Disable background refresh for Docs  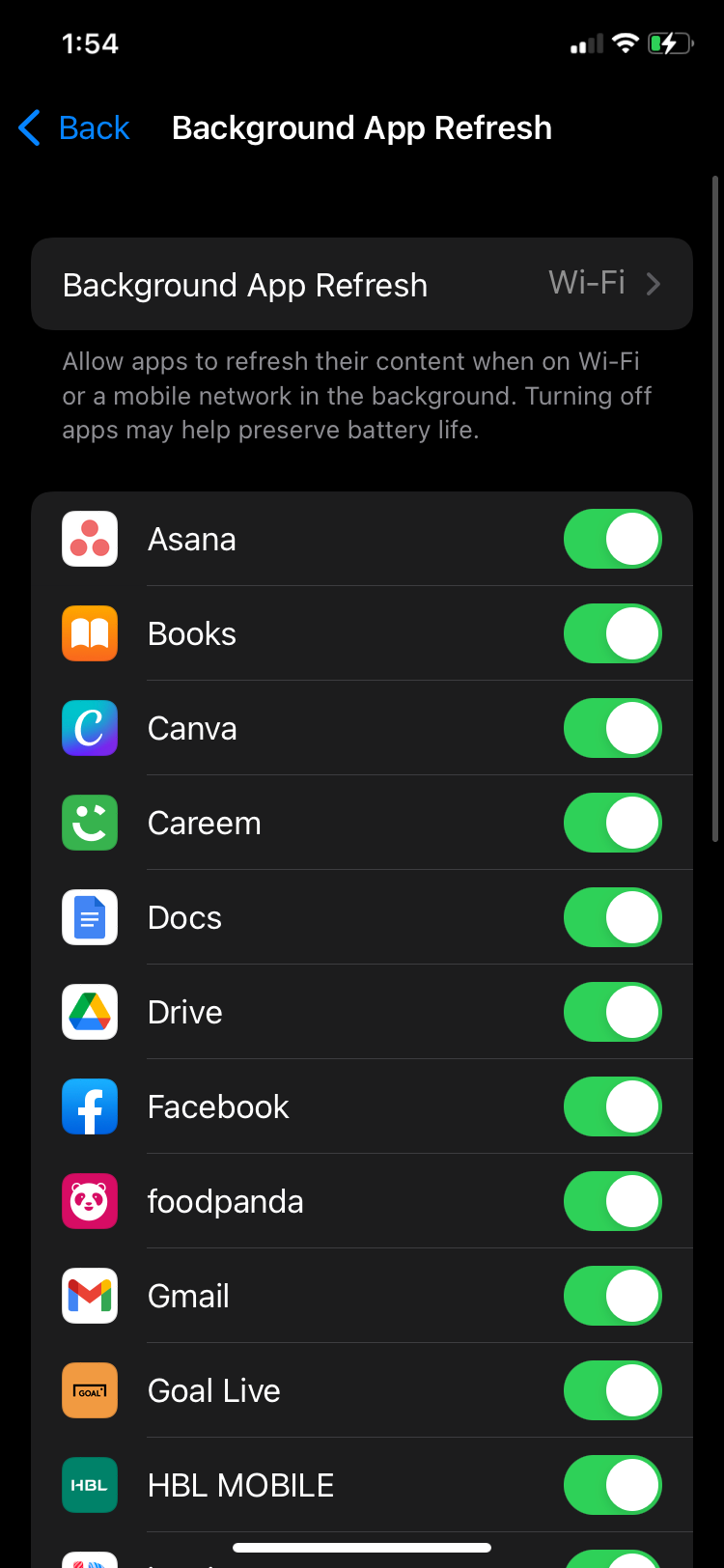coord(612,917)
